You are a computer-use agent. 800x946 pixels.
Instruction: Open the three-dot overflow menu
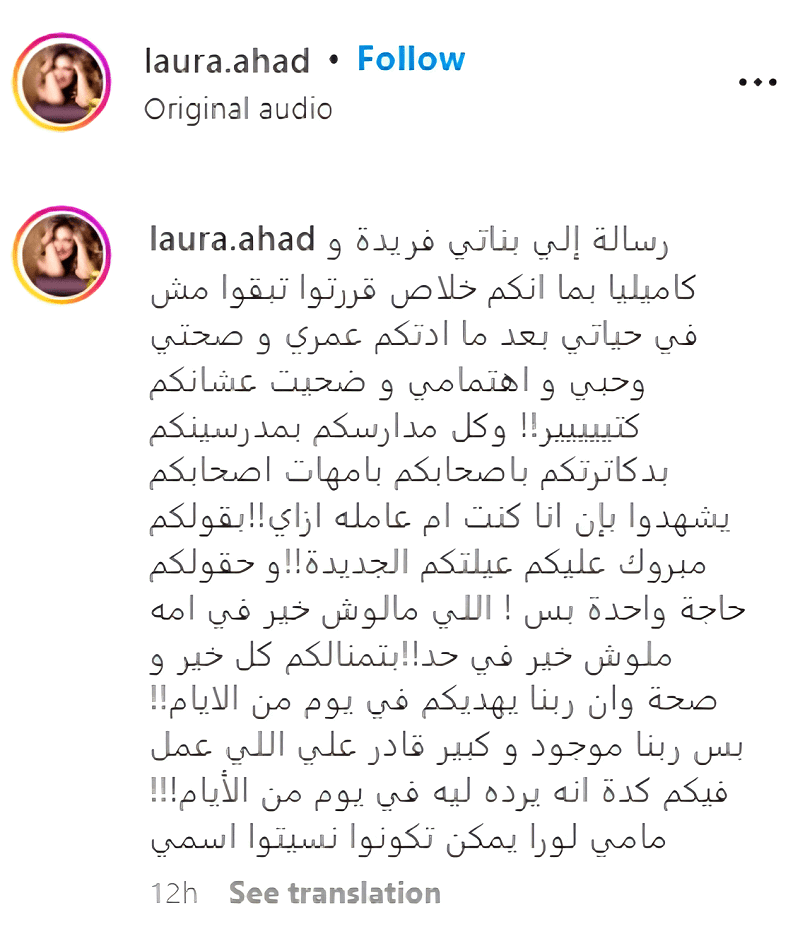[x=757, y=83]
